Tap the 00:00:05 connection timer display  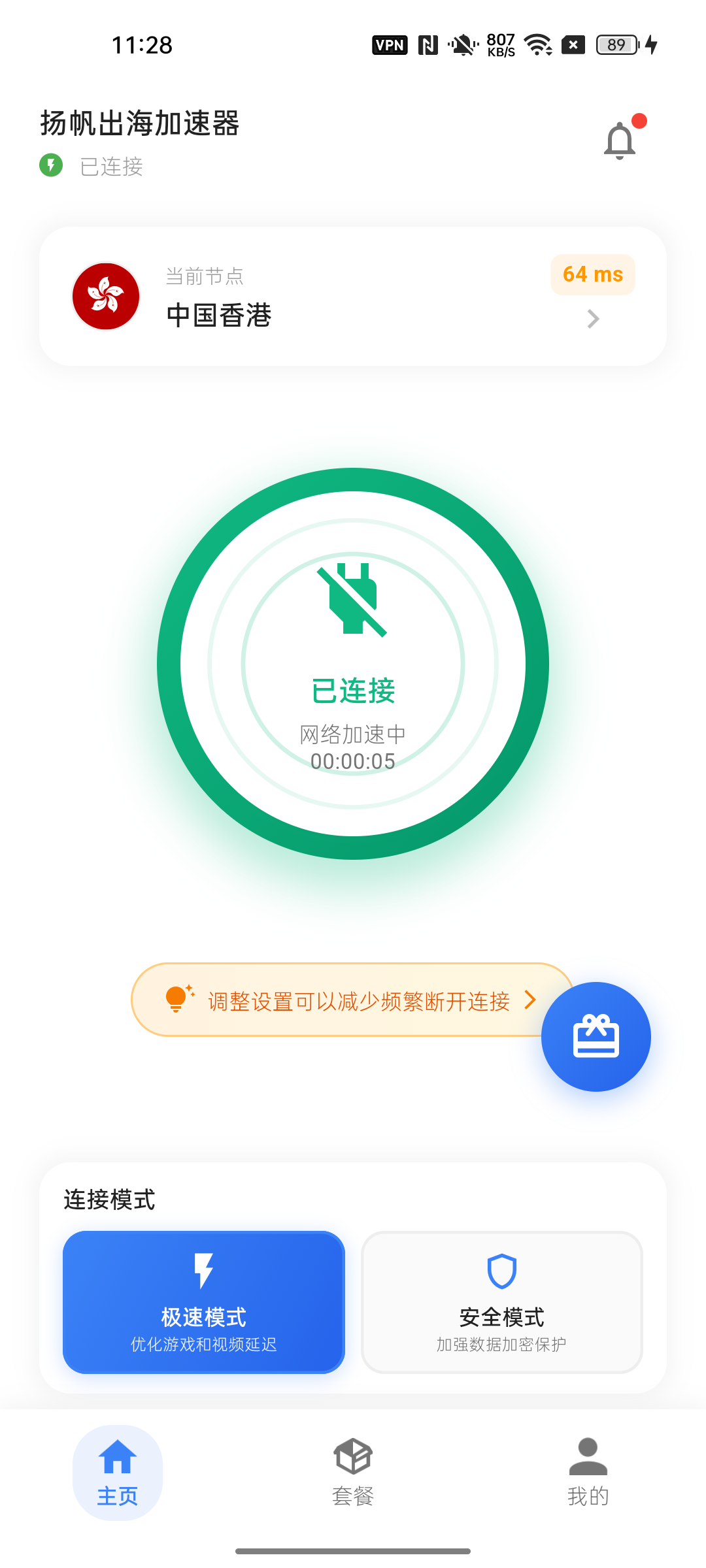[353, 760]
